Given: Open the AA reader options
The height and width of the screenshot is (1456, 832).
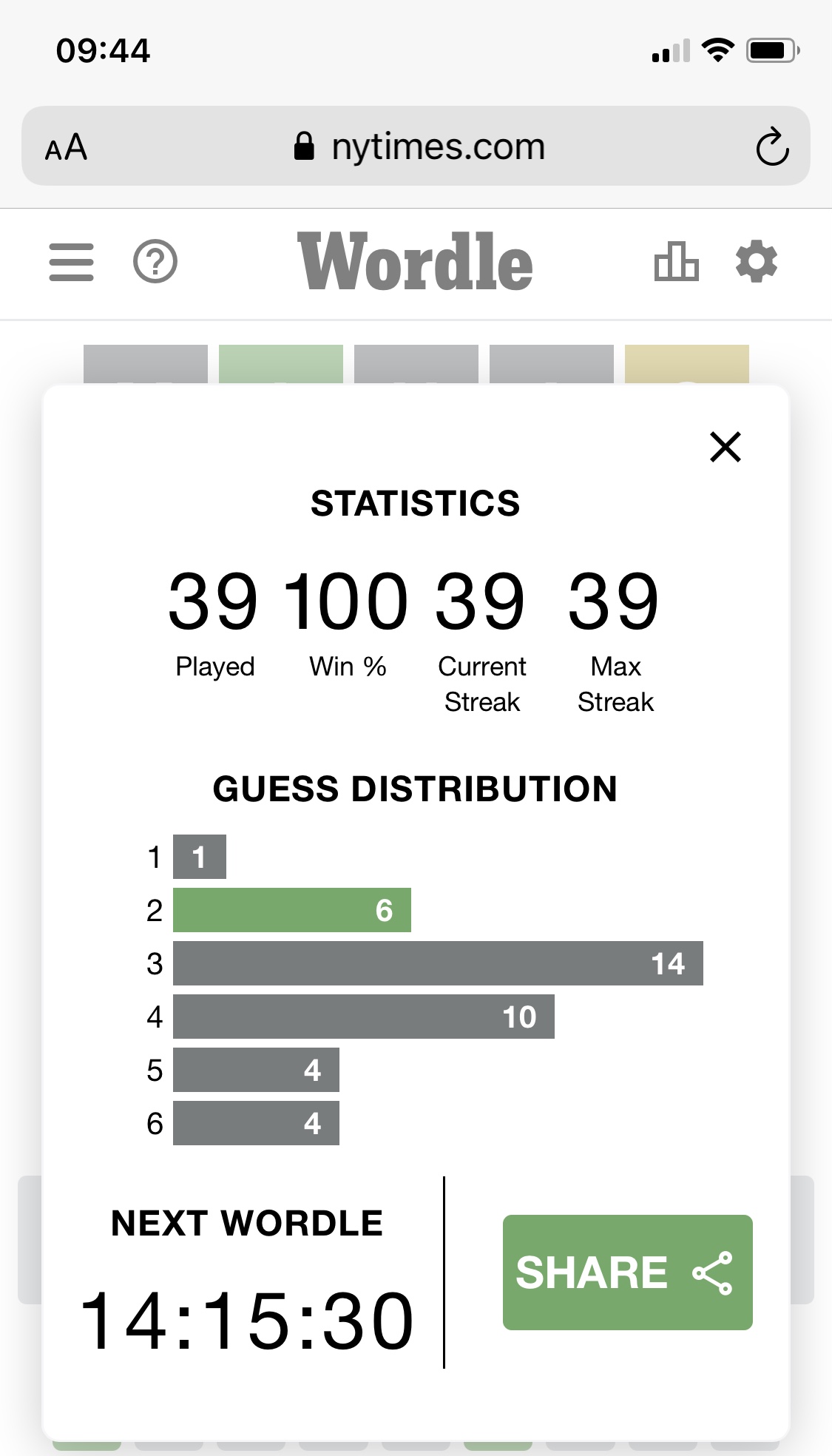Looking at the screenshot, I should (67, 147).
